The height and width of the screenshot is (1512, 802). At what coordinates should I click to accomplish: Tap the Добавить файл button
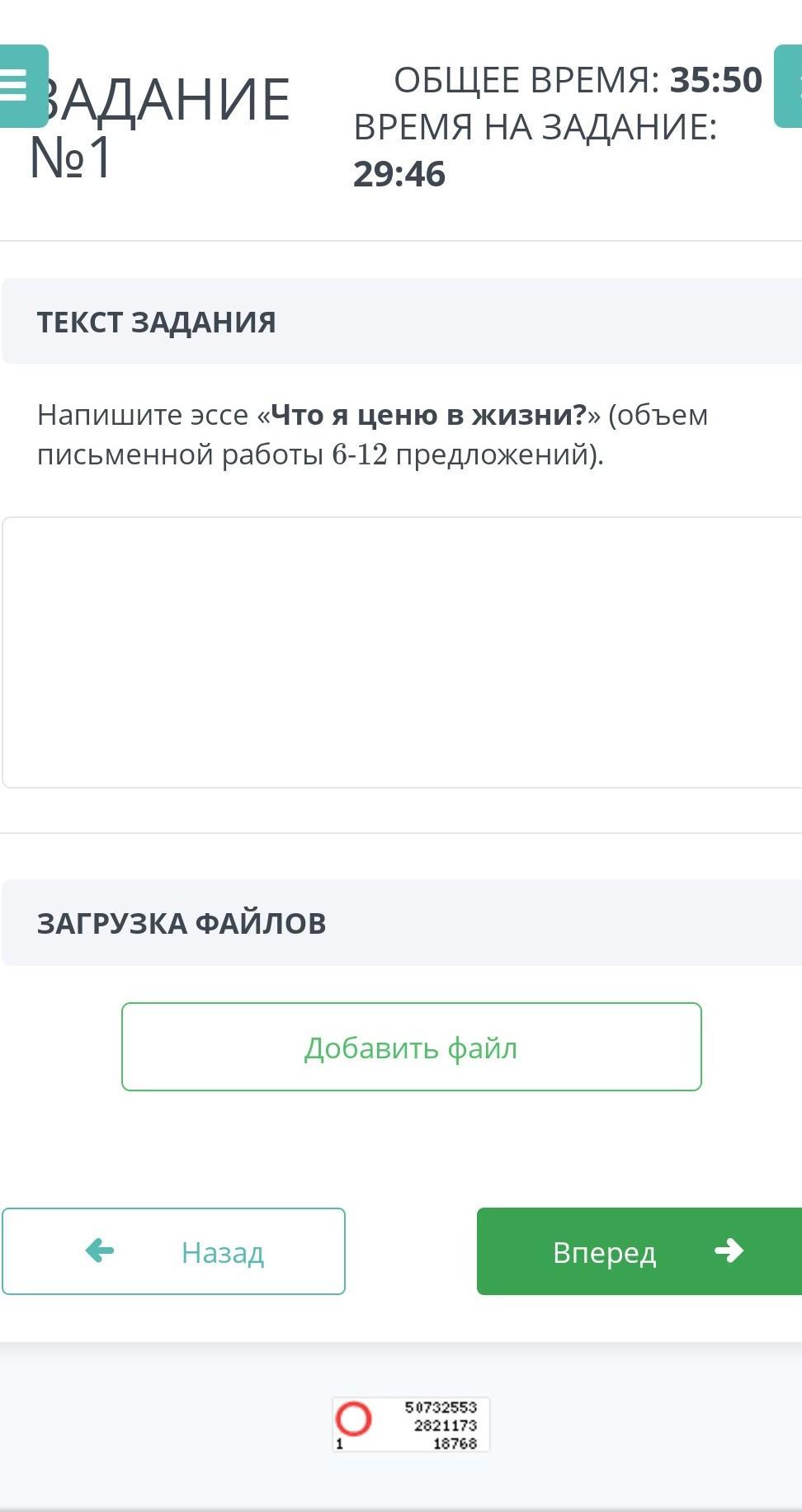pos(412,1047)
